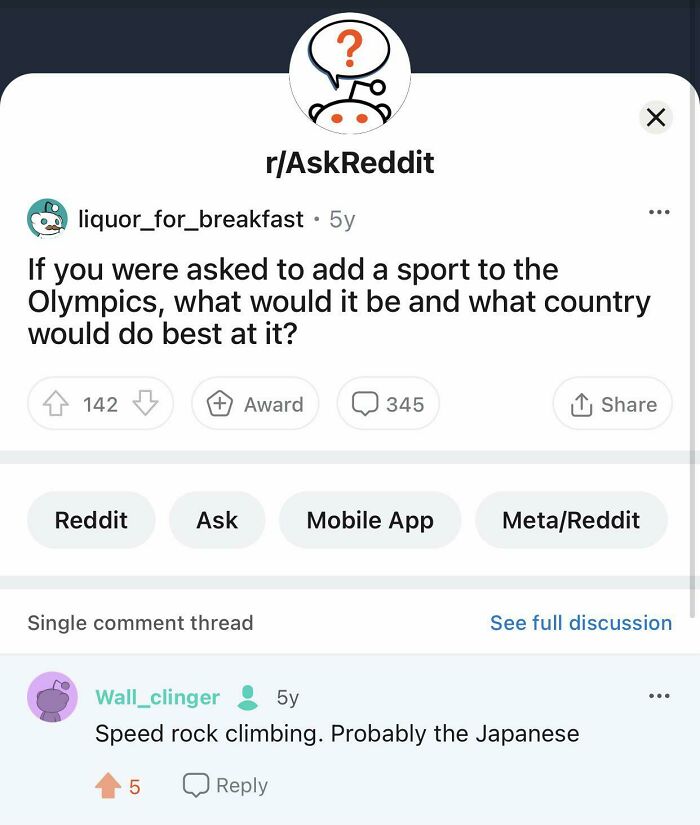Open Wall_clinger's comment overflow menu
This screenshot has height=825, width=700.
click(658, 695)
